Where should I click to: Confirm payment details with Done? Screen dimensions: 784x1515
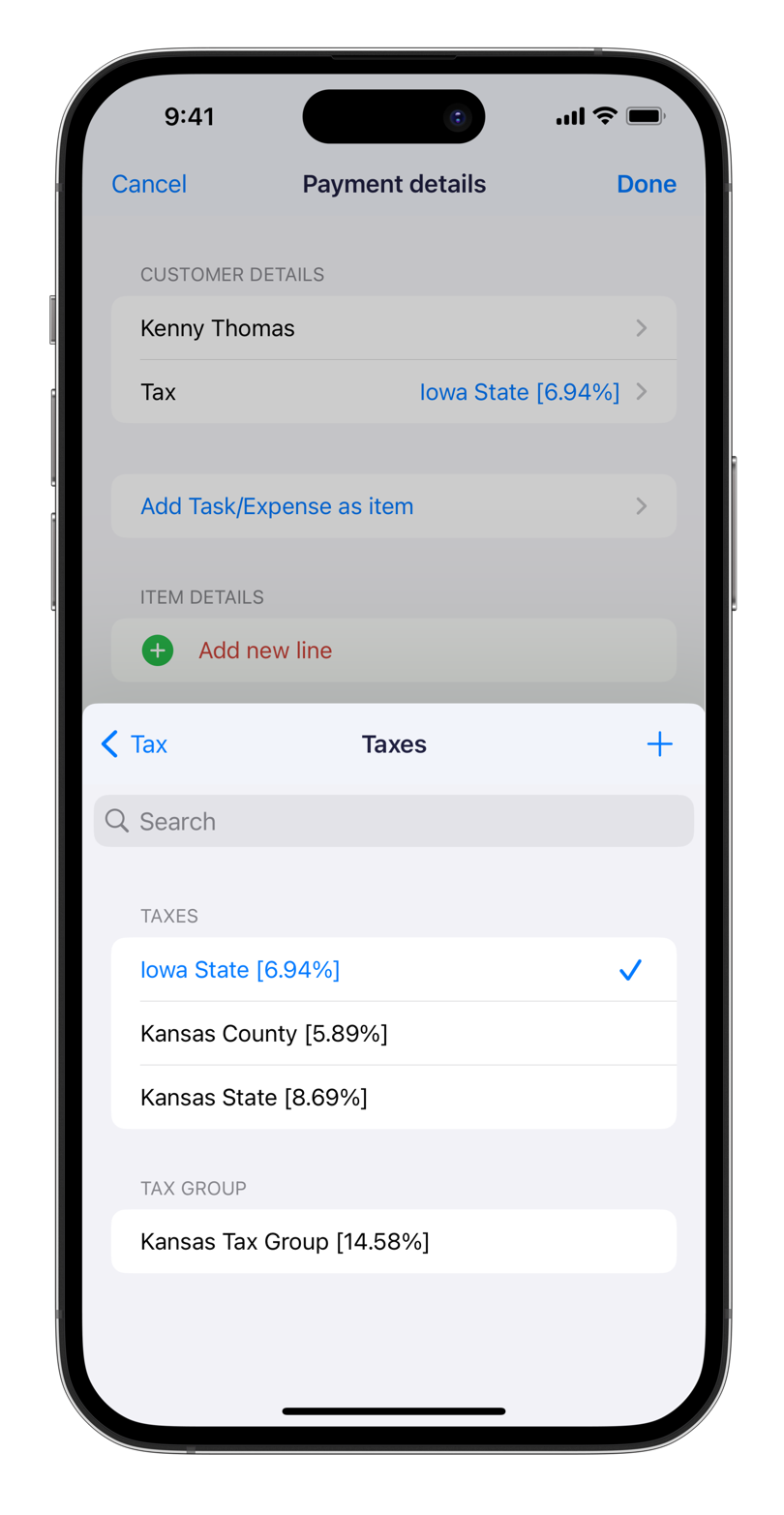pyautogui.click(x=646, y=184)
